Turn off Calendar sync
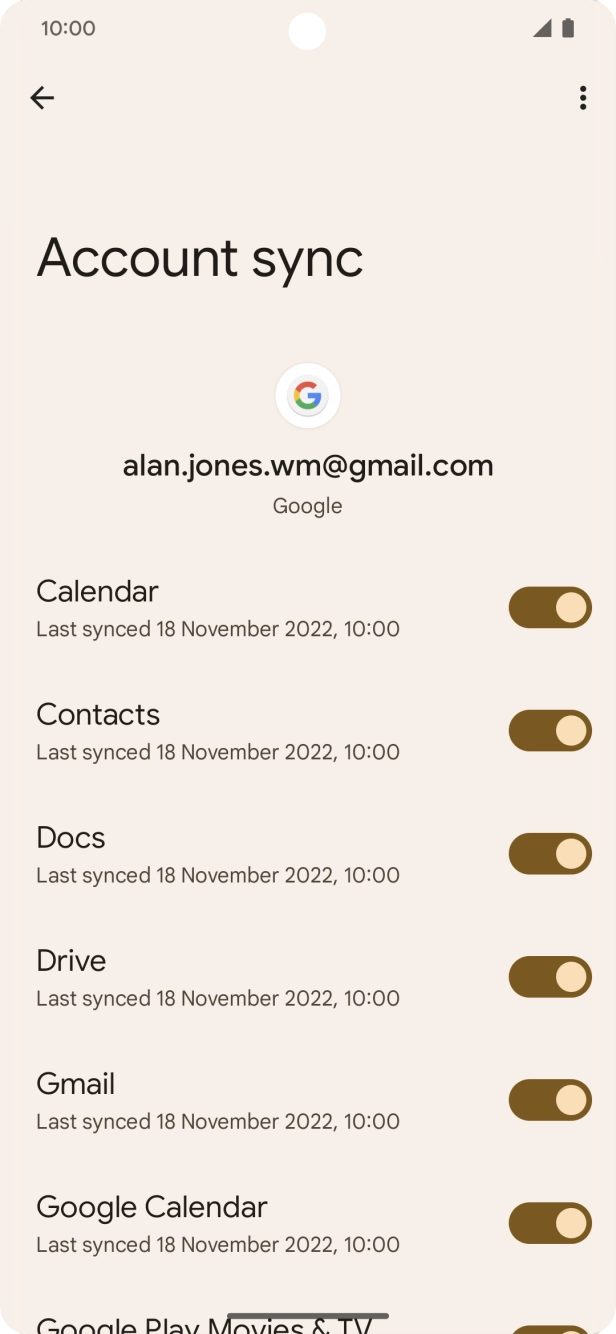Image resolution: width=616 pixels, height=1334 pixels. coord(550,608)
